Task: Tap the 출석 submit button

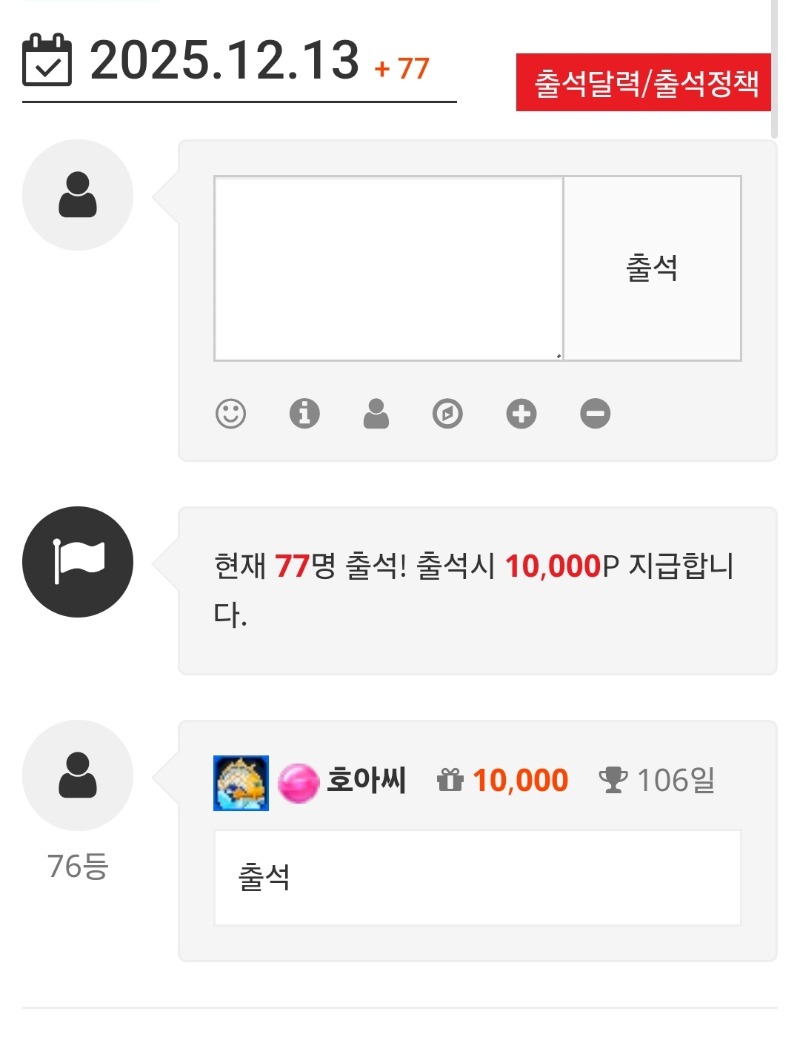Action: [x=652, y=268]
